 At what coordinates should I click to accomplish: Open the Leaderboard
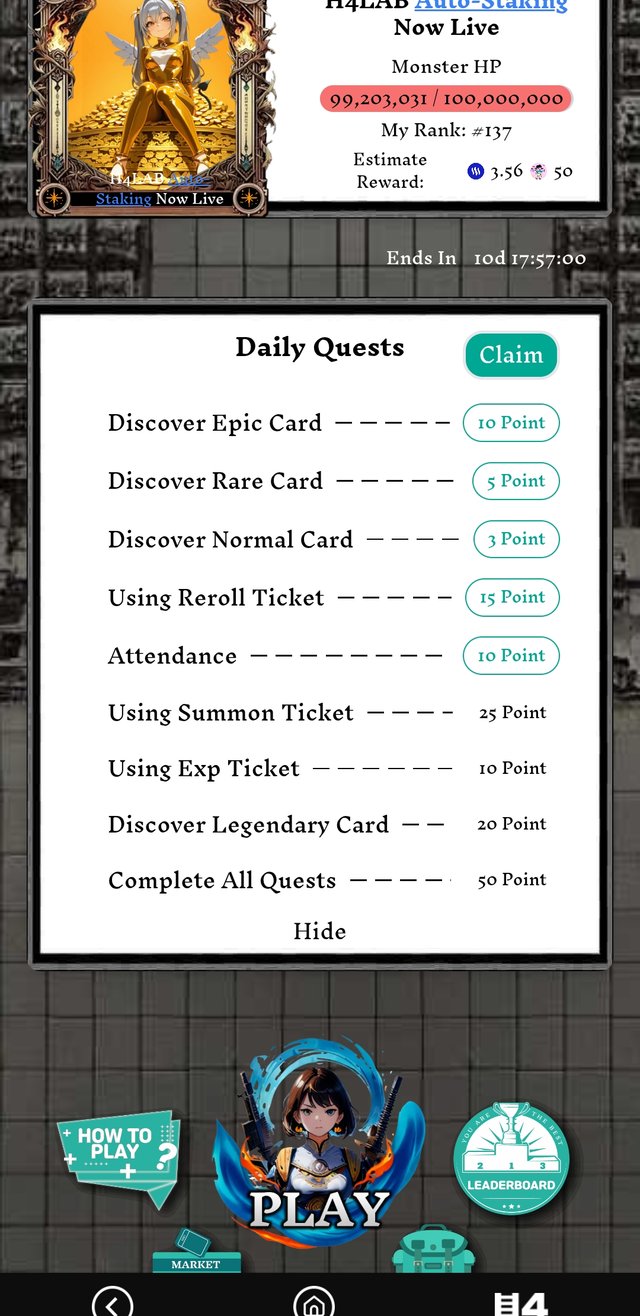(511, 1160)
